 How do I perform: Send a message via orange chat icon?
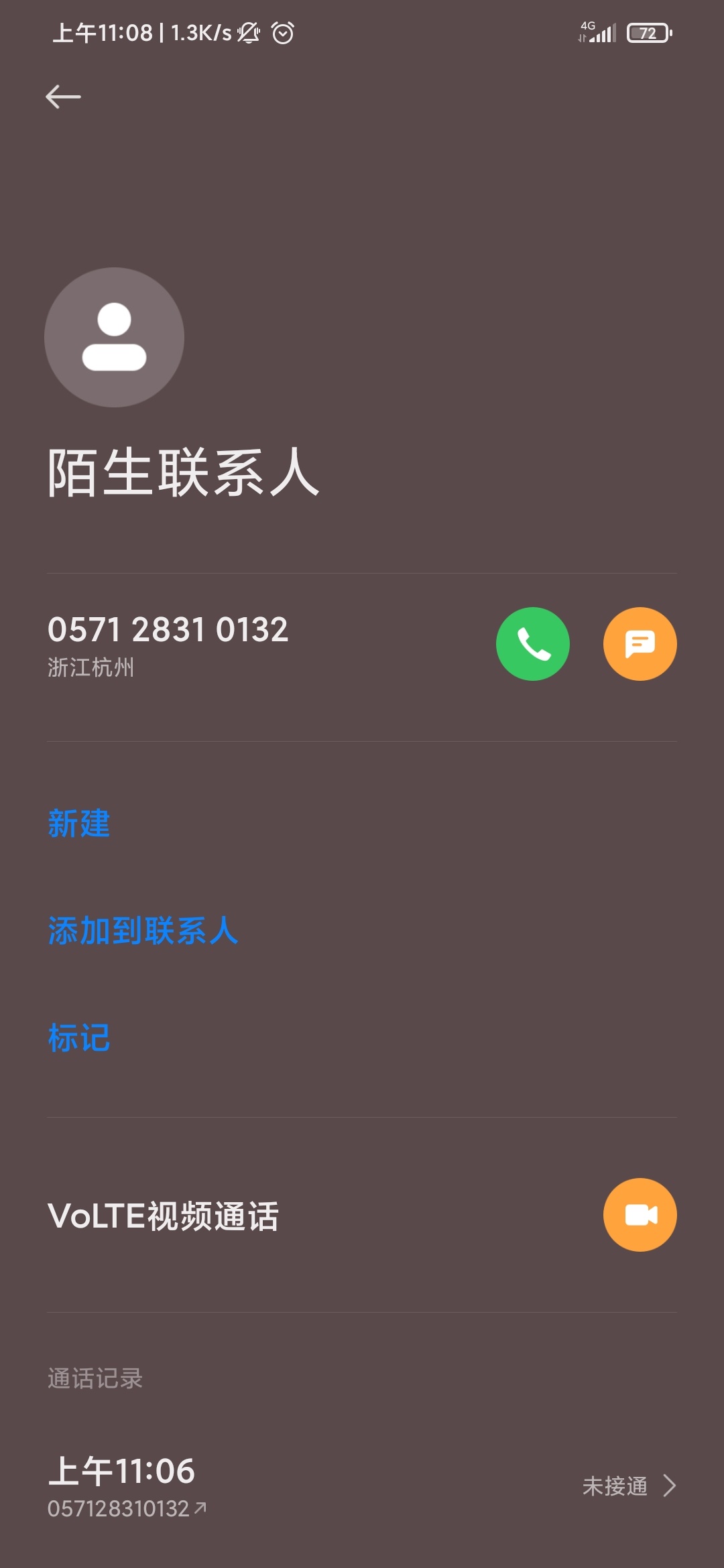(640, 644)
